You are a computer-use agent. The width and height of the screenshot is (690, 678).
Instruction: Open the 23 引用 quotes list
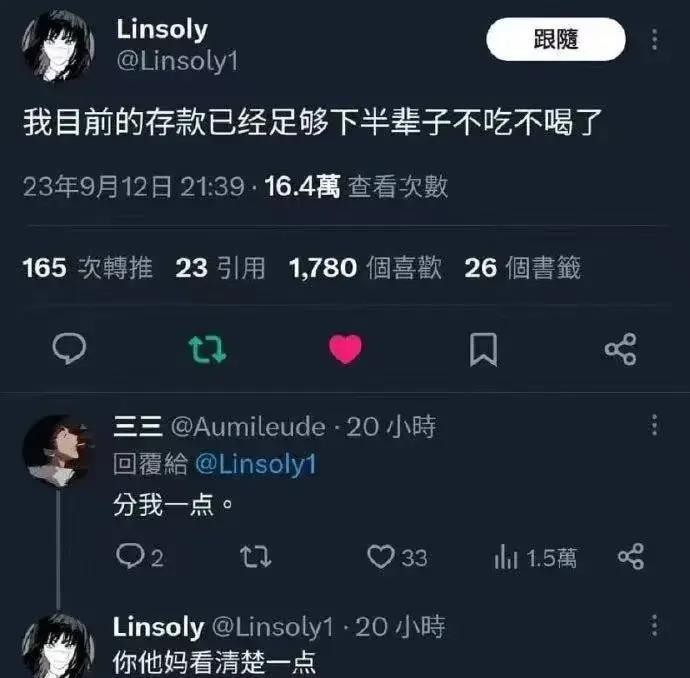(x=221, y=268)
